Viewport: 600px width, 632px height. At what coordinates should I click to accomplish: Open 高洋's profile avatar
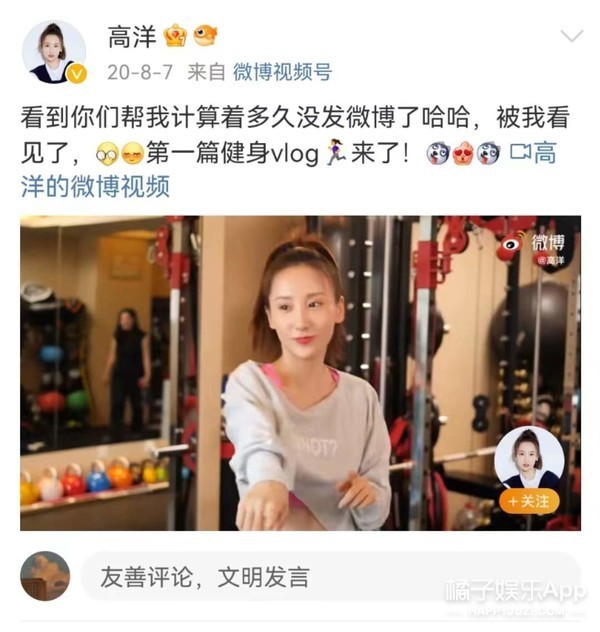(53, 52)
